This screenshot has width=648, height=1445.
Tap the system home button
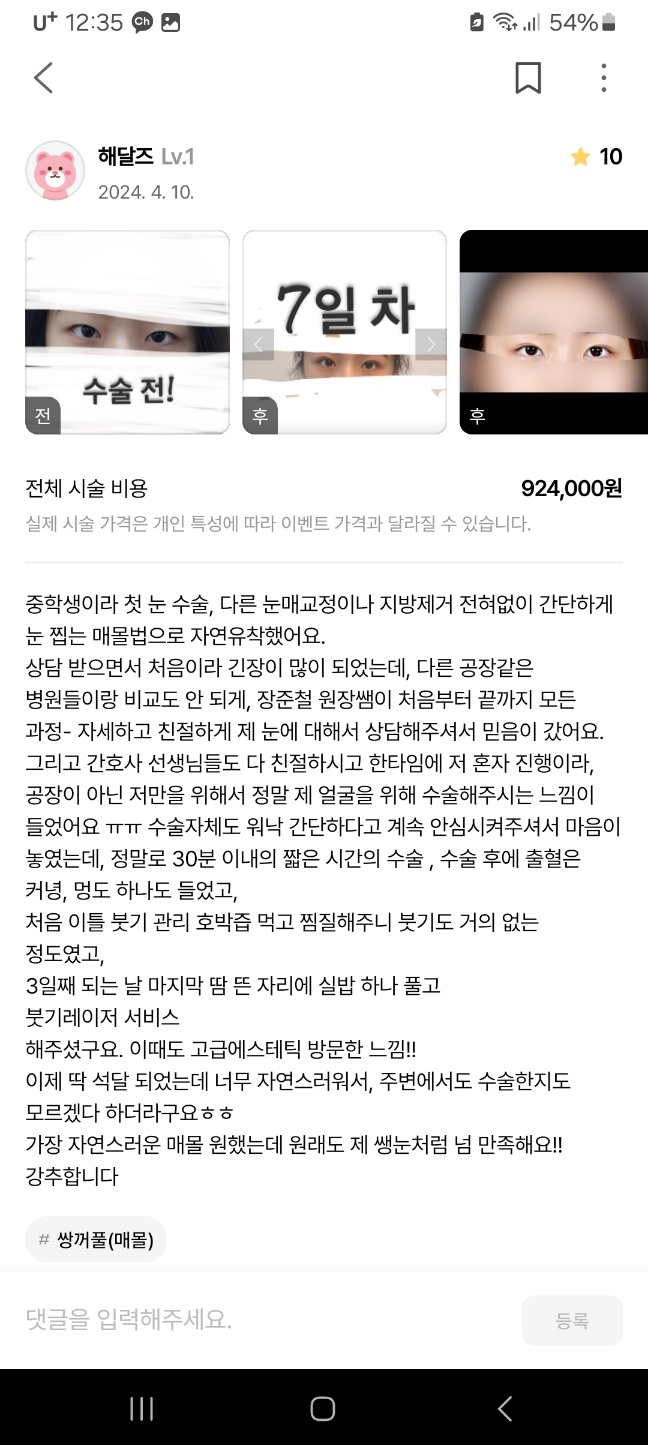[x=322, y=1408]
